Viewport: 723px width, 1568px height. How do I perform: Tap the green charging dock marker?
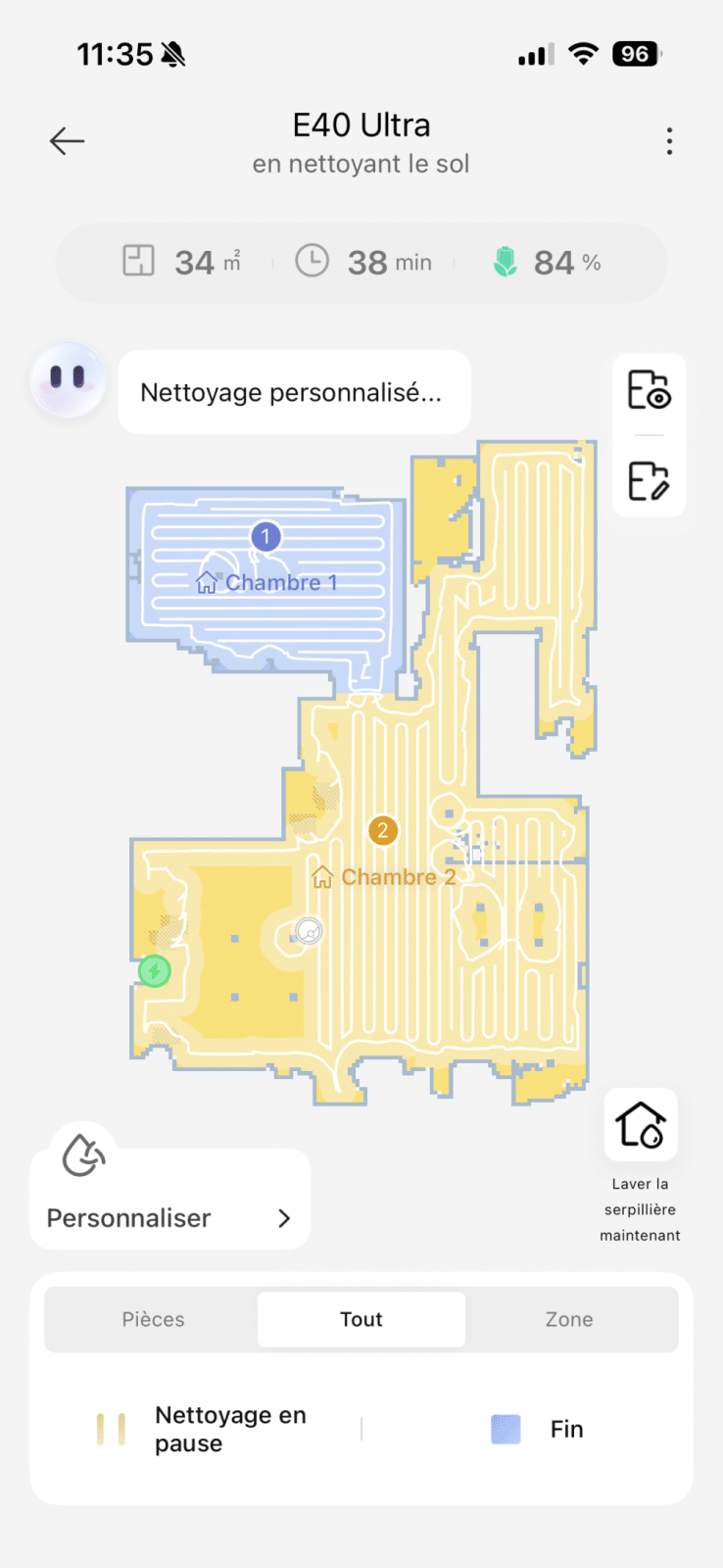(155, 970)
